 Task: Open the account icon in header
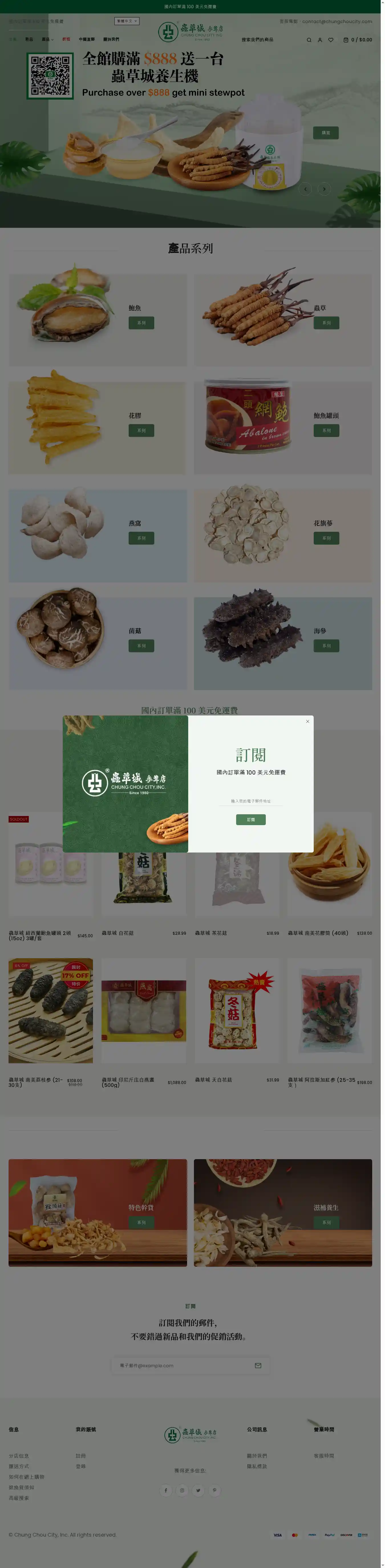click(320, 40)
